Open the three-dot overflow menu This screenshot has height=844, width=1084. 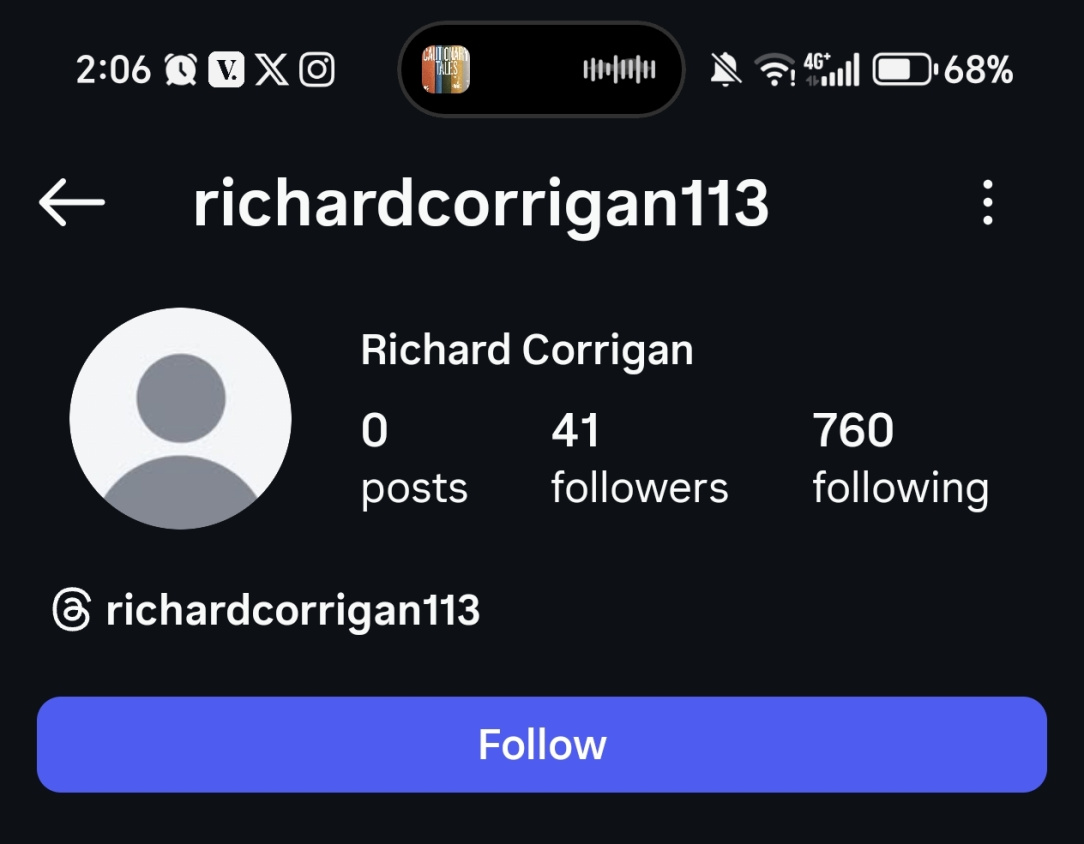(987, 203)
